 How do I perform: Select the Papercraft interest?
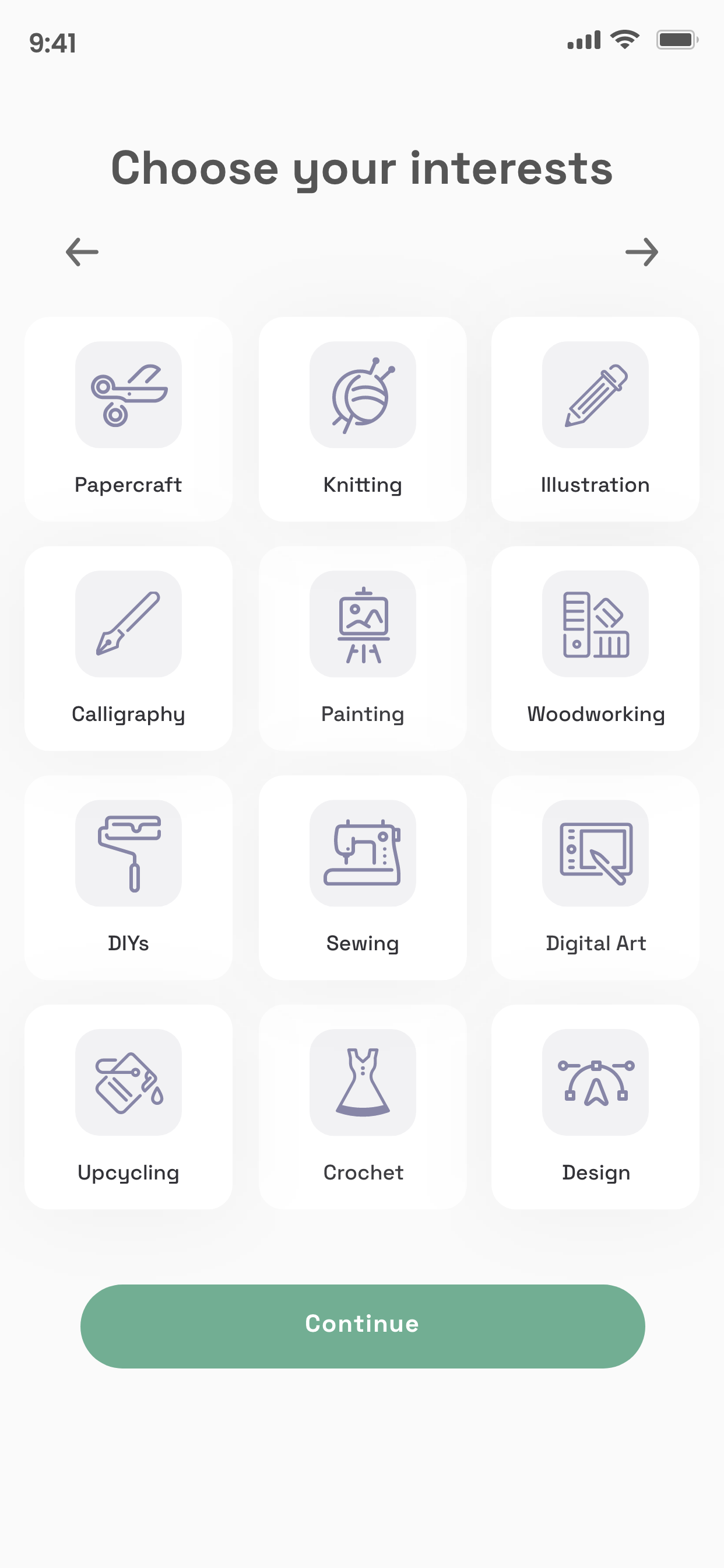[x=128, y=419]
